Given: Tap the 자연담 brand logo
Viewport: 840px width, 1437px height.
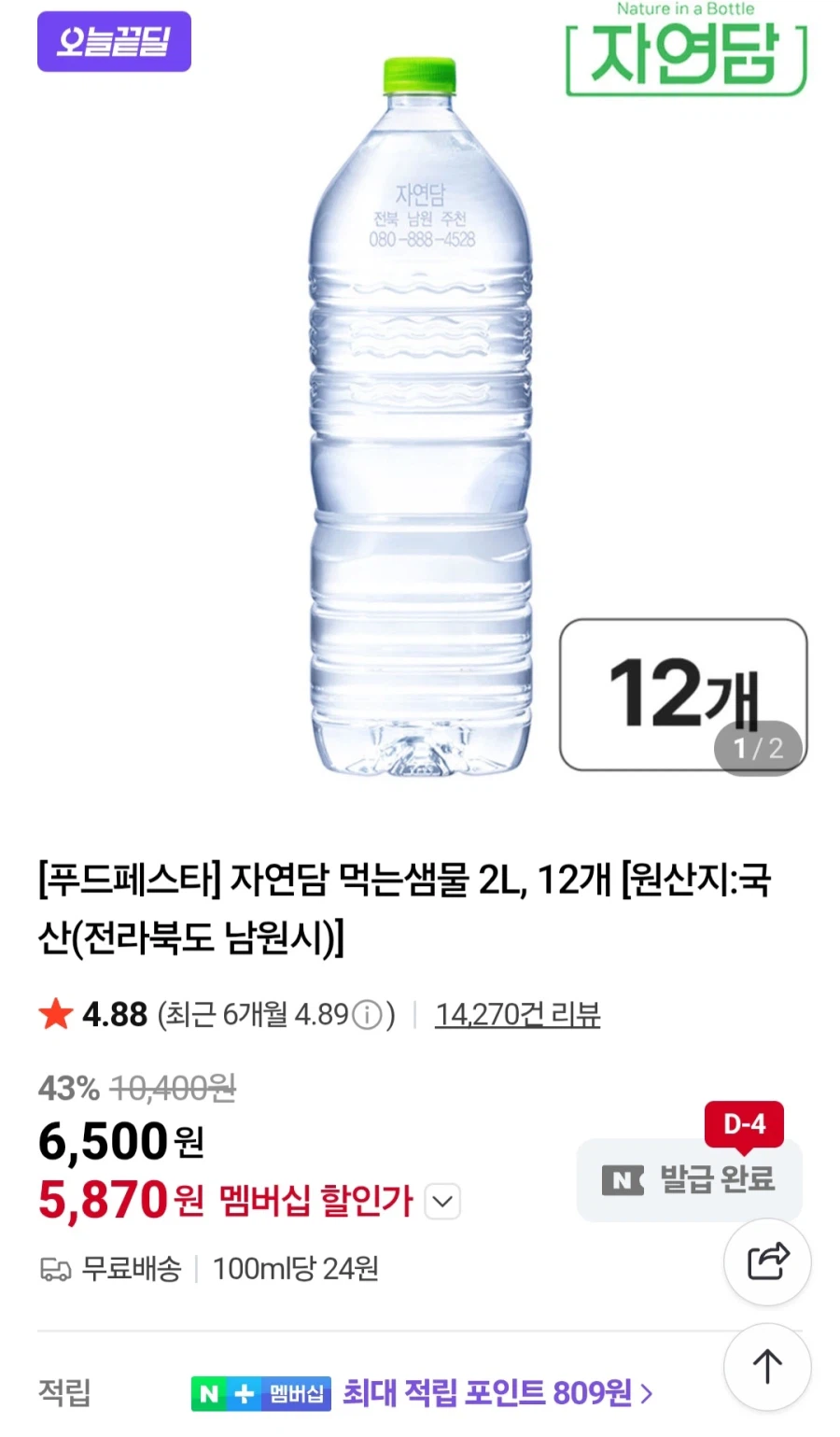Looking at the screenshot, I should pos(686,53).
